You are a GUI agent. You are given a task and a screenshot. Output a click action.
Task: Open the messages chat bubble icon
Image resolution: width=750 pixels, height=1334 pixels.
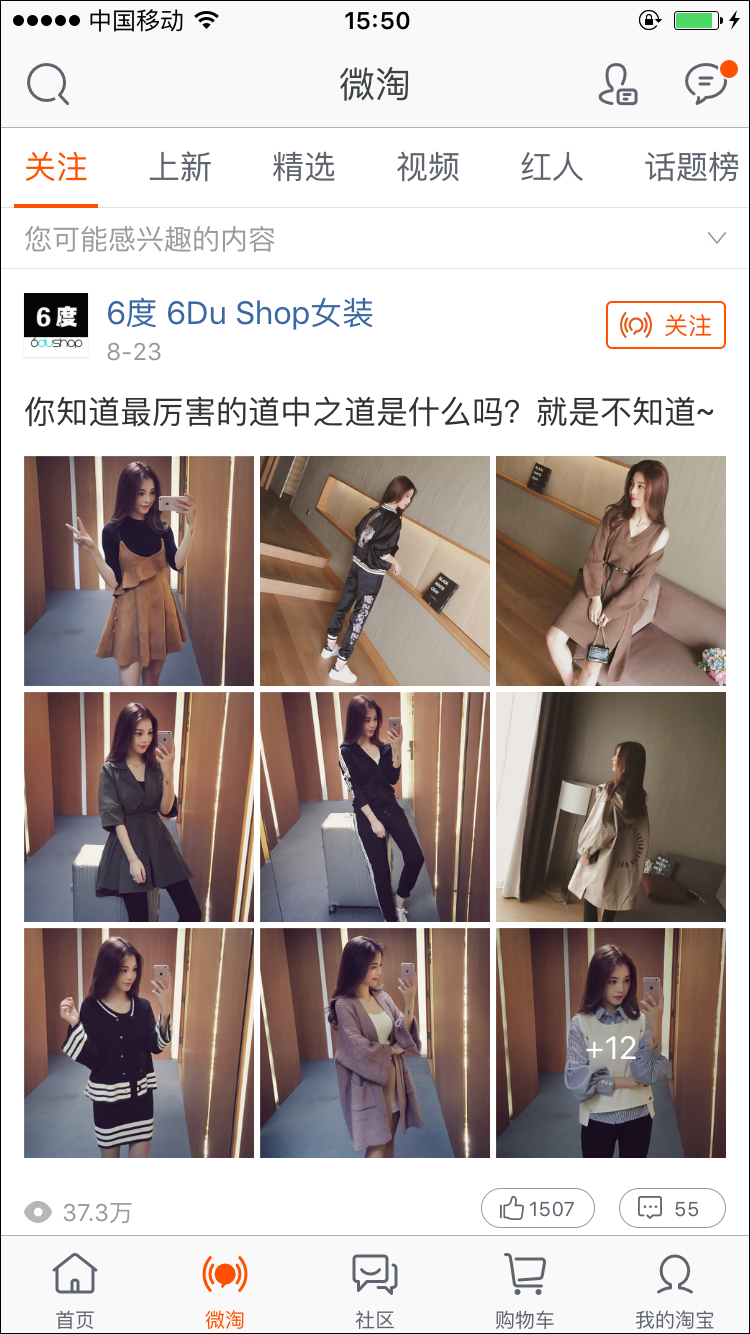pyautogui.click(x=706, y=85)
